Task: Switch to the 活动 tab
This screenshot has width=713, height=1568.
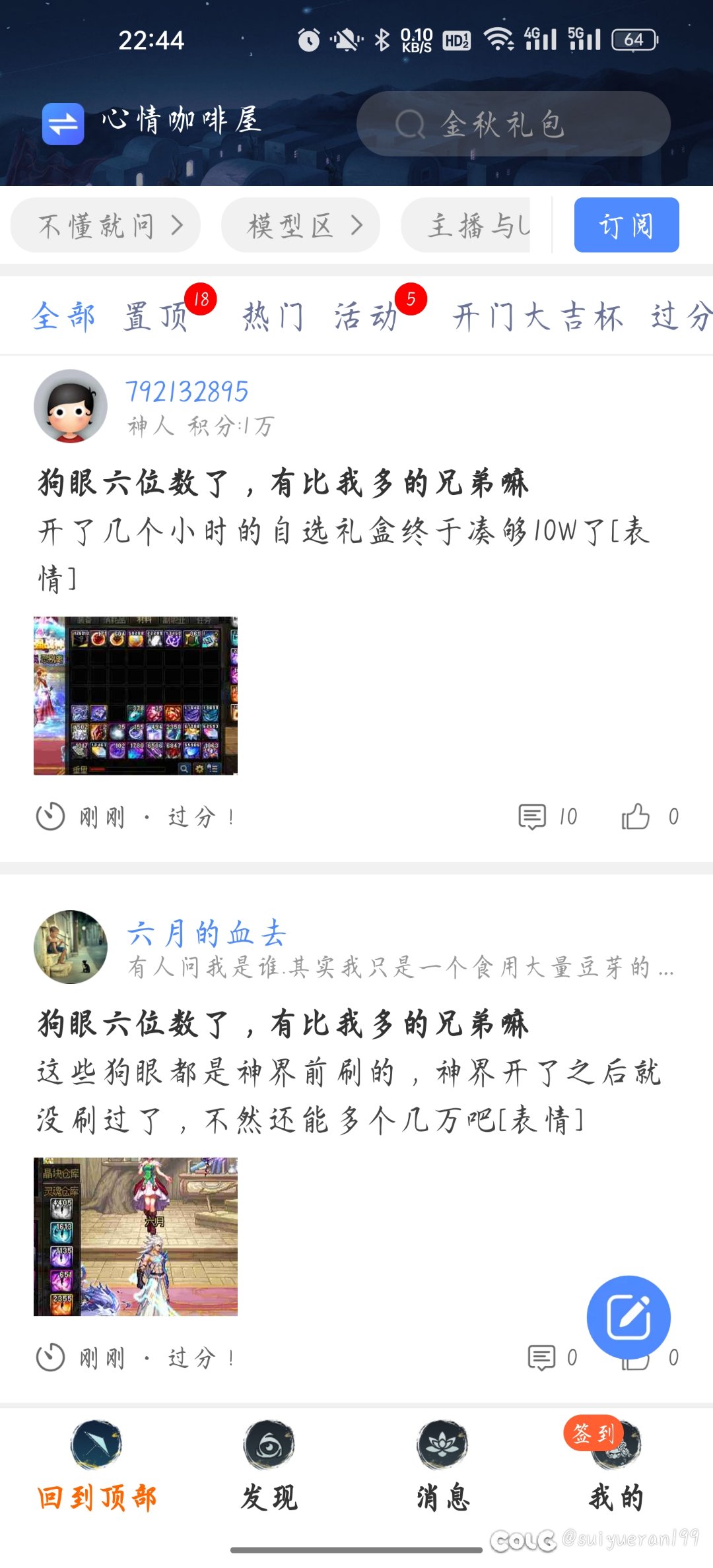Action: 366,316
